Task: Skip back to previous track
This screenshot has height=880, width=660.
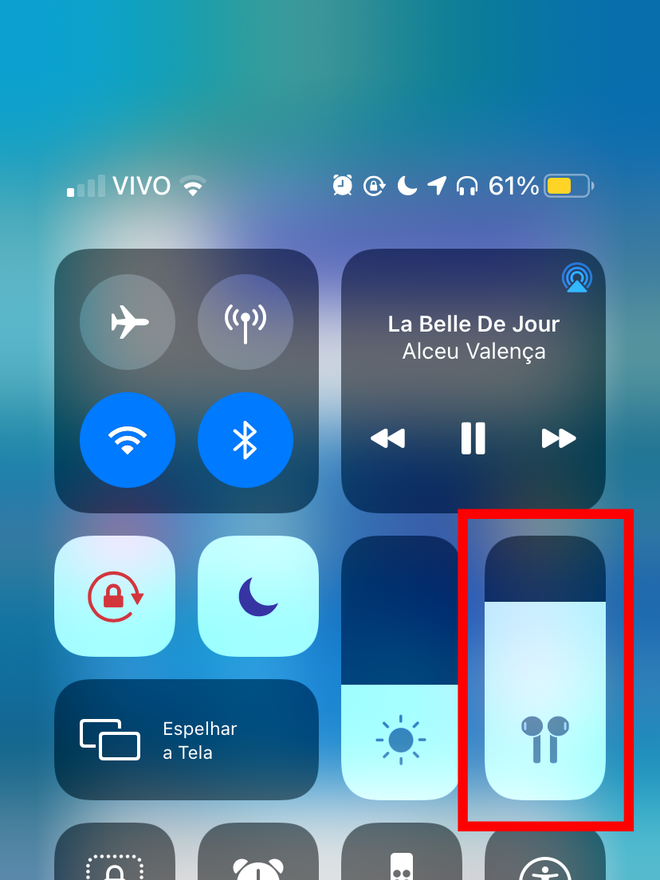Action: pos(388,438)
